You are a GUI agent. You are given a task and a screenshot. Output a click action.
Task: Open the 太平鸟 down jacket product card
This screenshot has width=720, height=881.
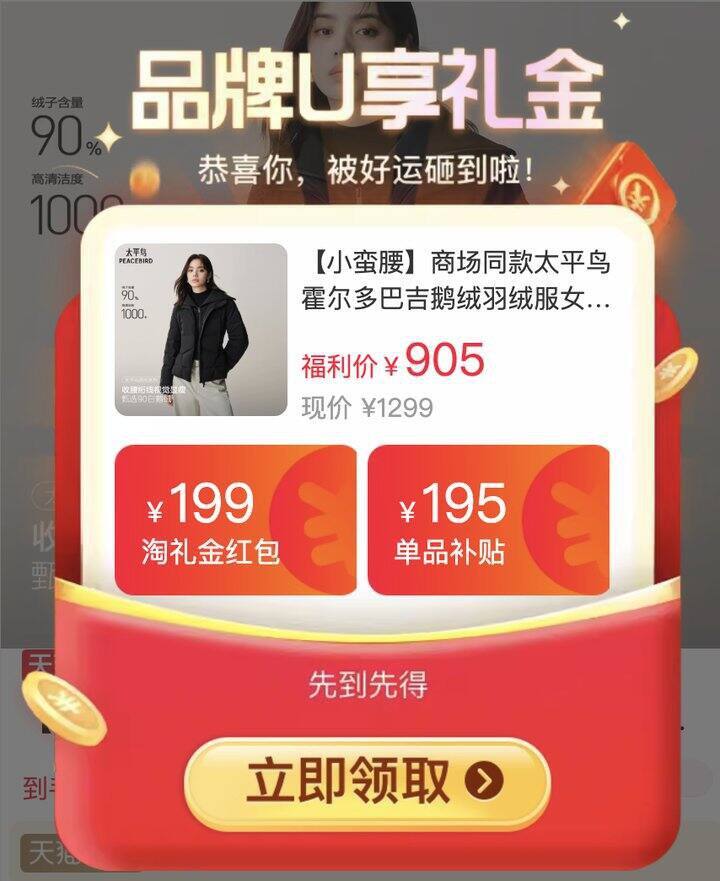[363, 330]
